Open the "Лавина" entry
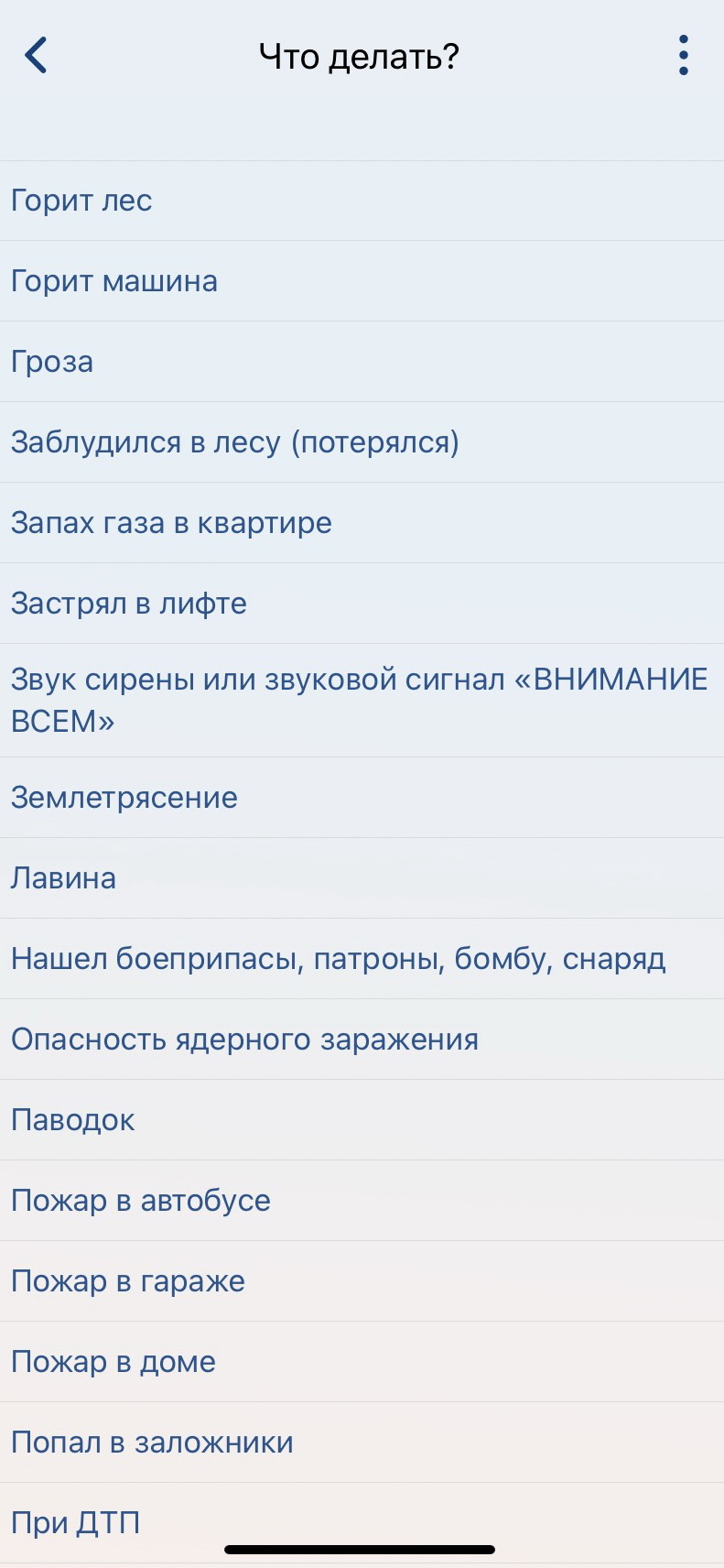Image resolution: width=724 pixels, height=1568 pixels. (x=362, y=878)
